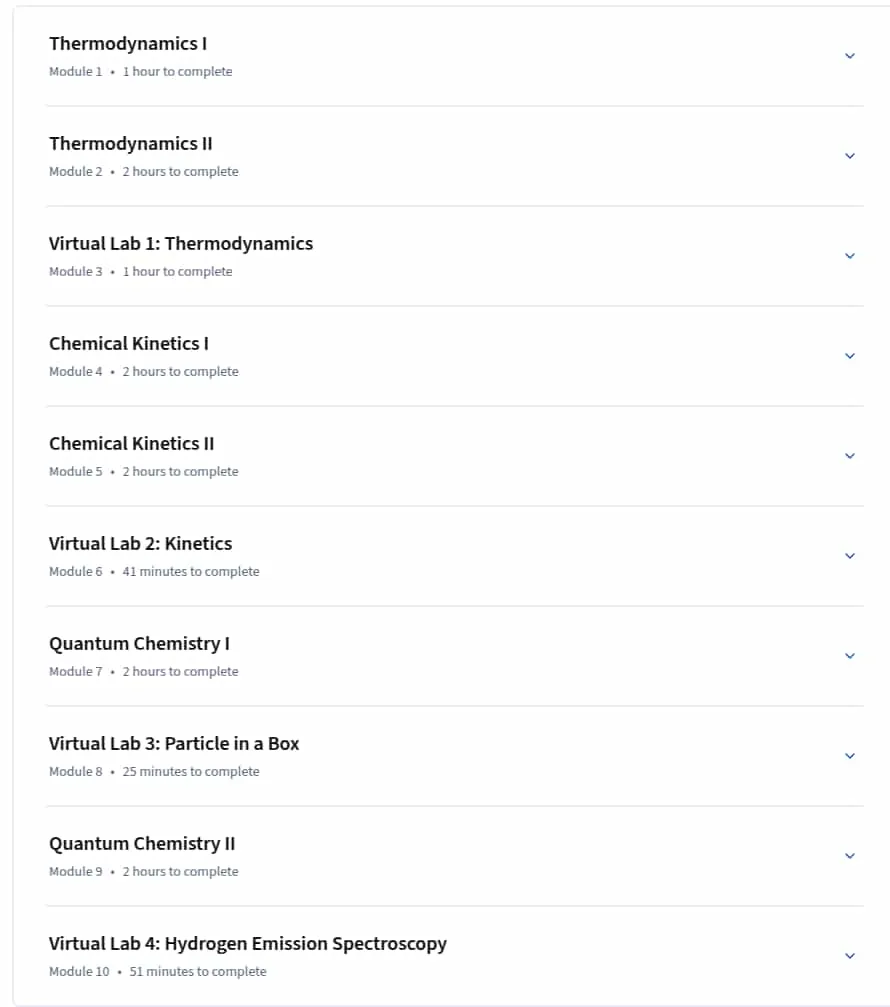Expand Virtual Lab 3: Particle in a Box
This screenshot has height=1007, width=890.
click(455, 756)
